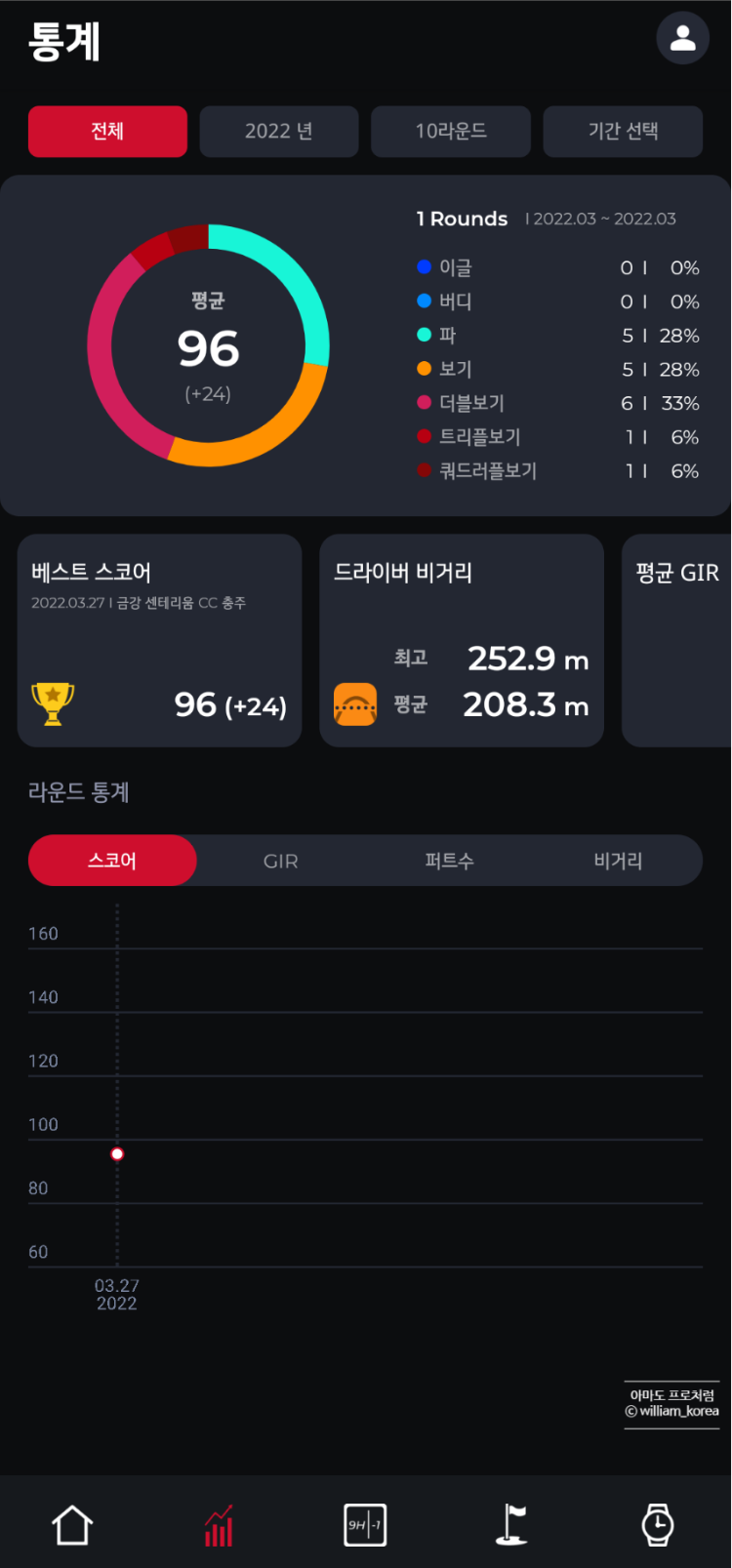Open the 평균 GIR card

tap(677, 640)
